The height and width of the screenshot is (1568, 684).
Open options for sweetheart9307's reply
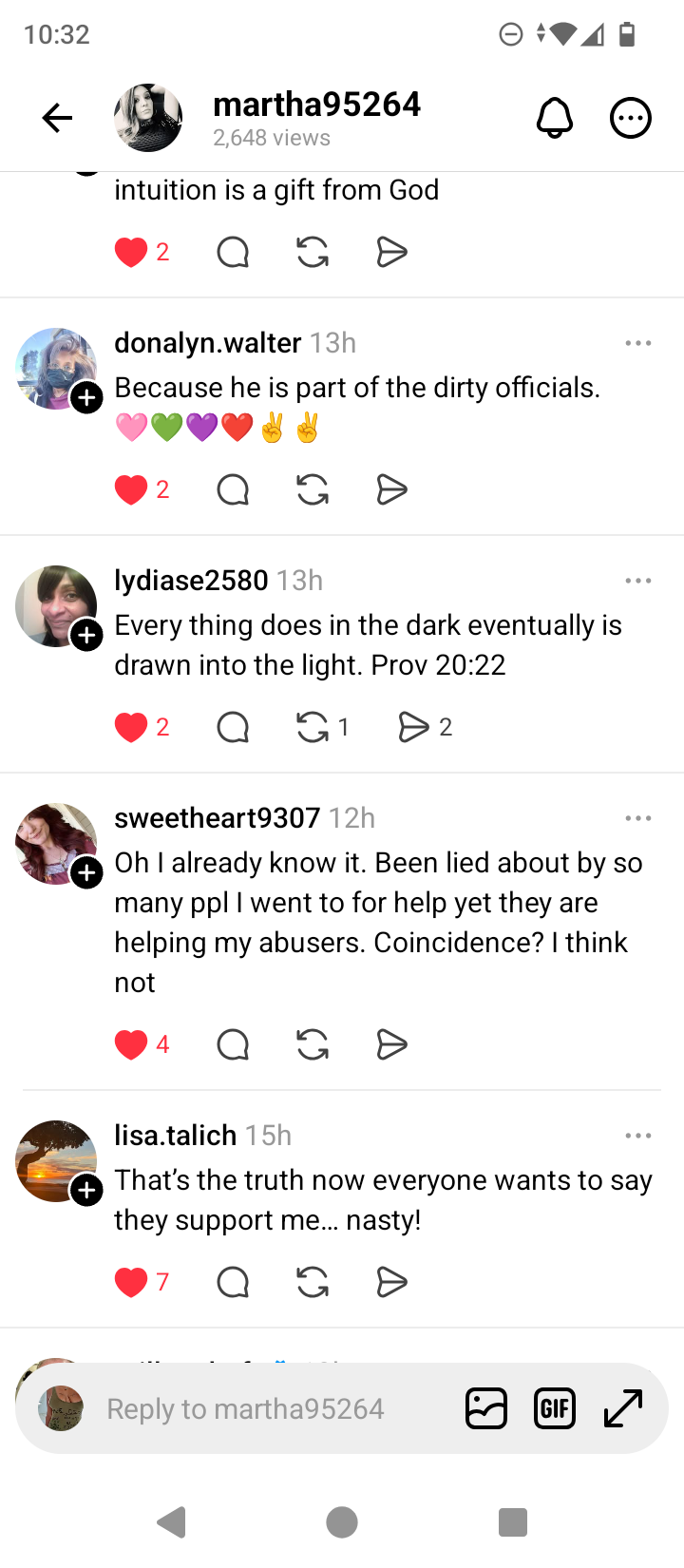pyautogui.click(x=638, y=818)
